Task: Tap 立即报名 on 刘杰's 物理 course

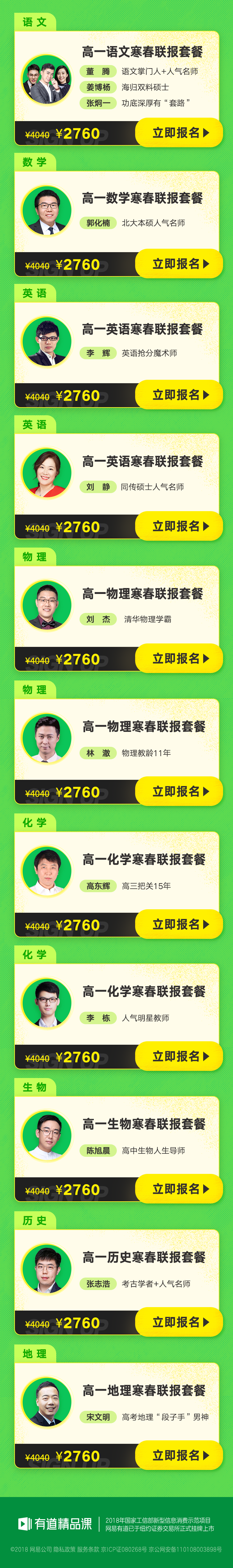Action: 179,659
